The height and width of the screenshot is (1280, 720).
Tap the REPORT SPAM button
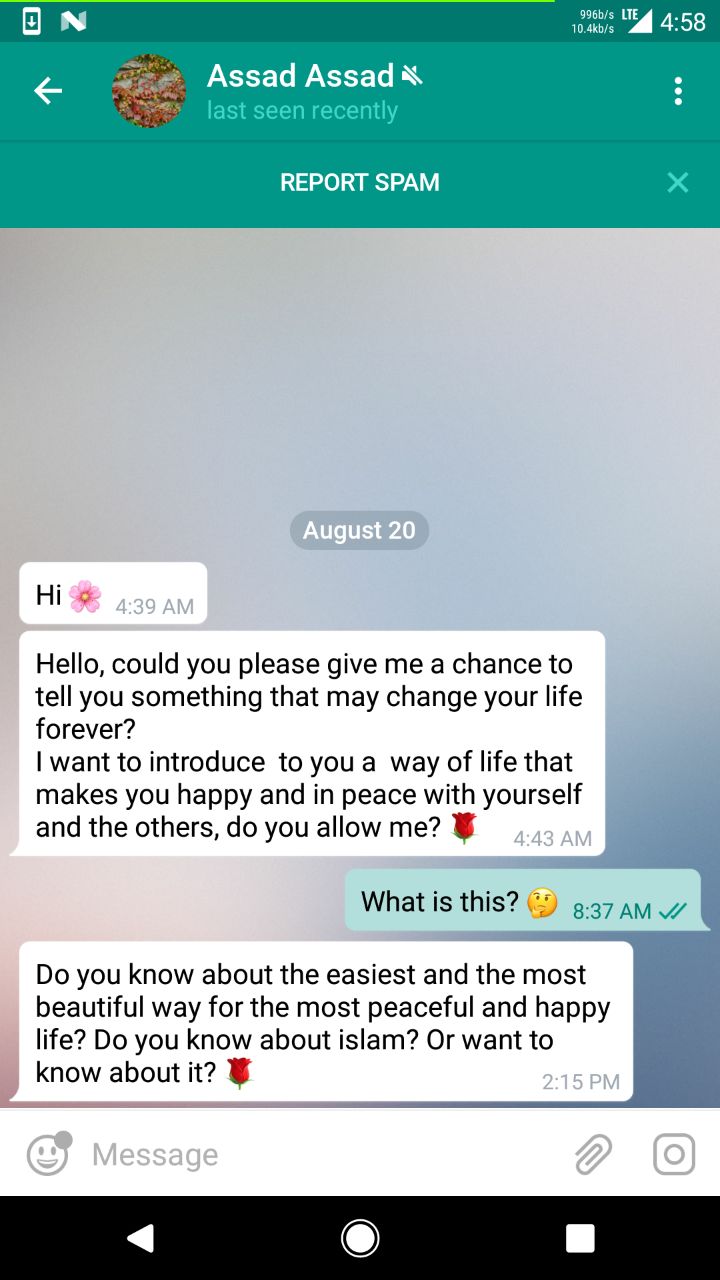(359, 183)
